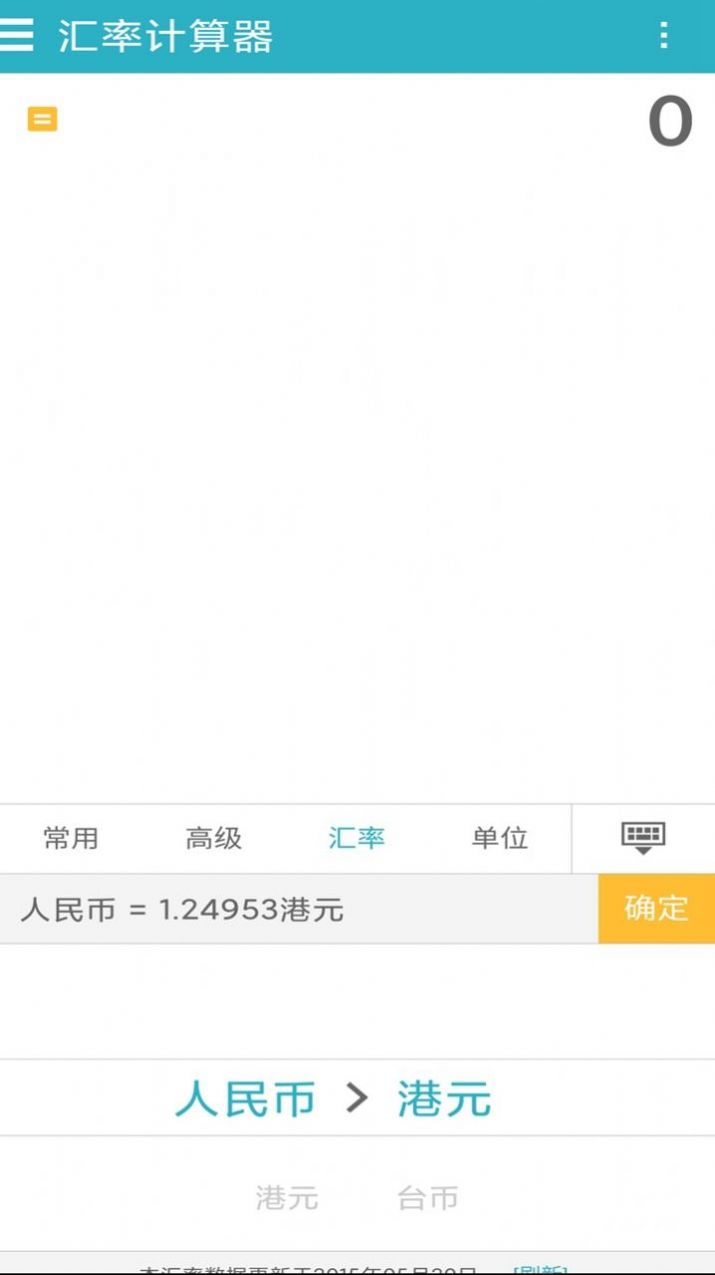Open the hamburger drawer menu
Viewport: 715px width, 1275px height.
point(17,35)
